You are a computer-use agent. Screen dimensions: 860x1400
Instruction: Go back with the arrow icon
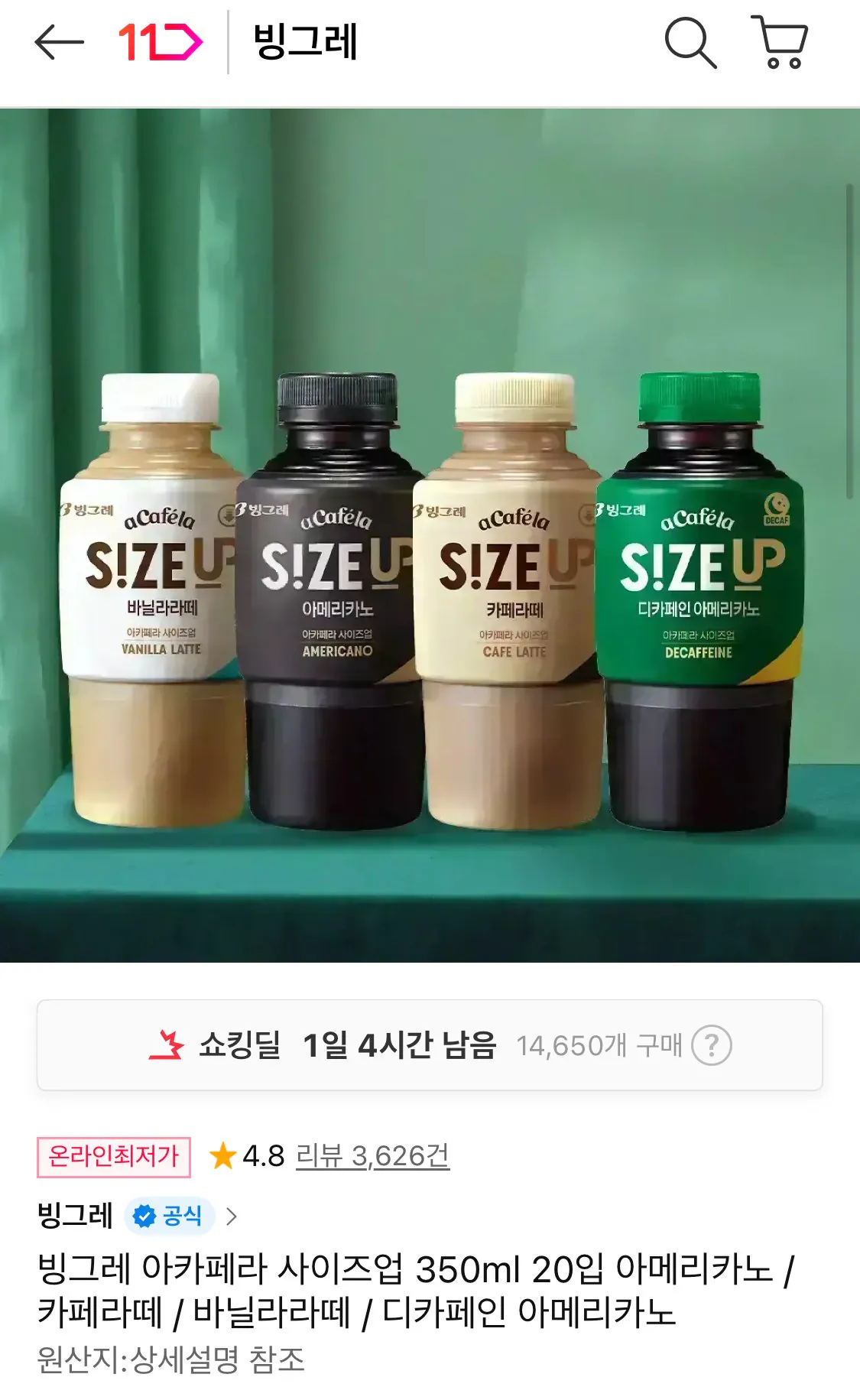tap(59, 42)
